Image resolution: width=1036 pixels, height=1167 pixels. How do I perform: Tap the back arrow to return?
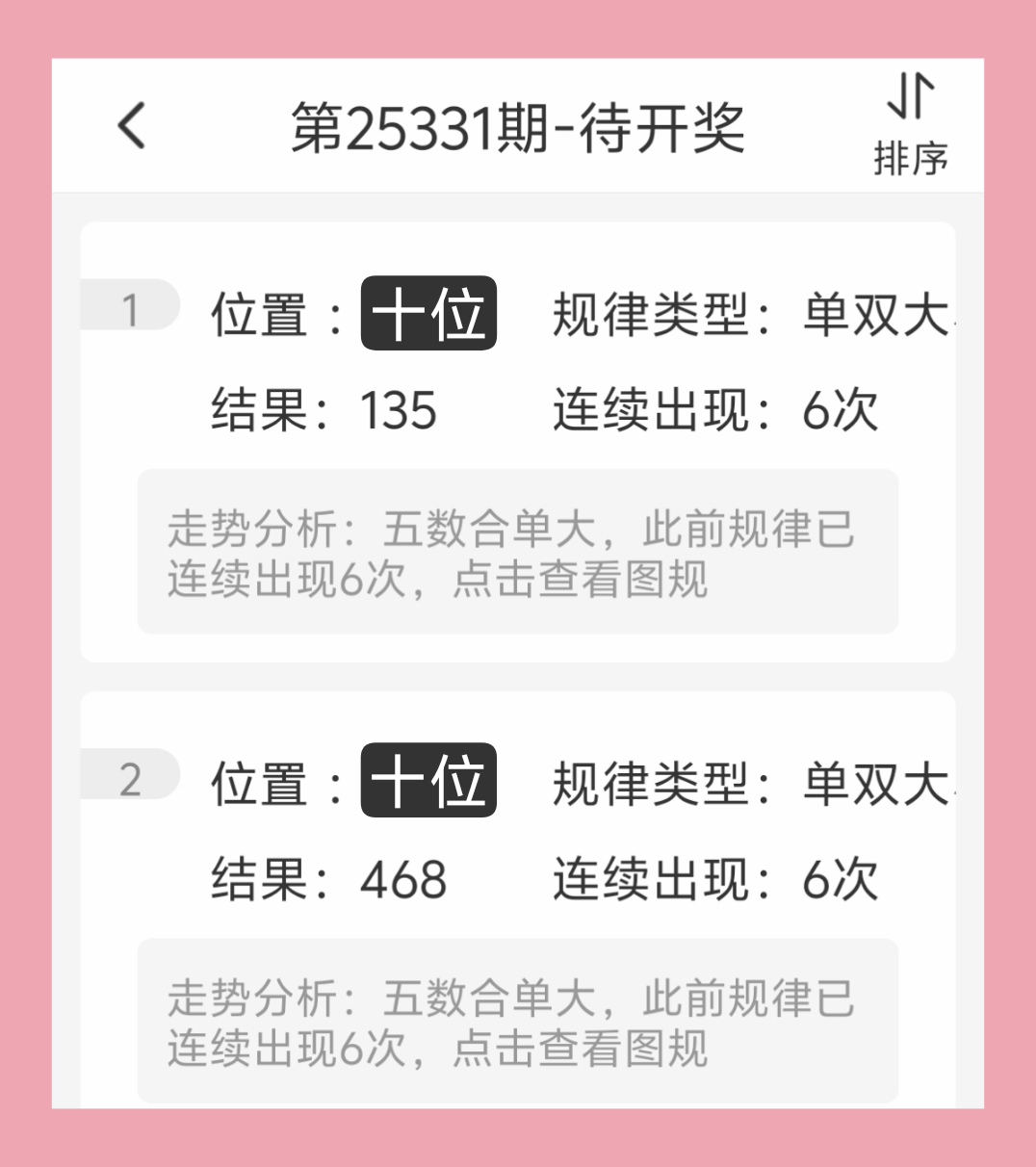pyautogui.click(x=130, y=126)
